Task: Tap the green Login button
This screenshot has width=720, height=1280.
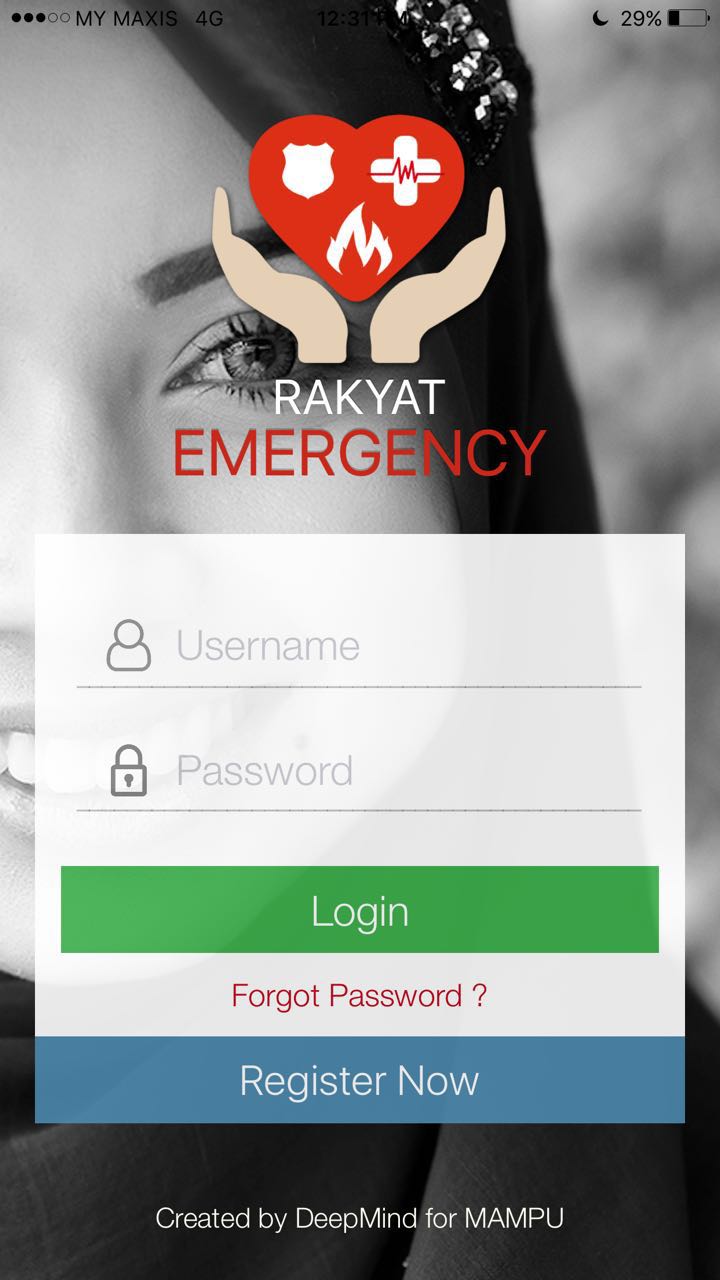Action: point(360,910)
